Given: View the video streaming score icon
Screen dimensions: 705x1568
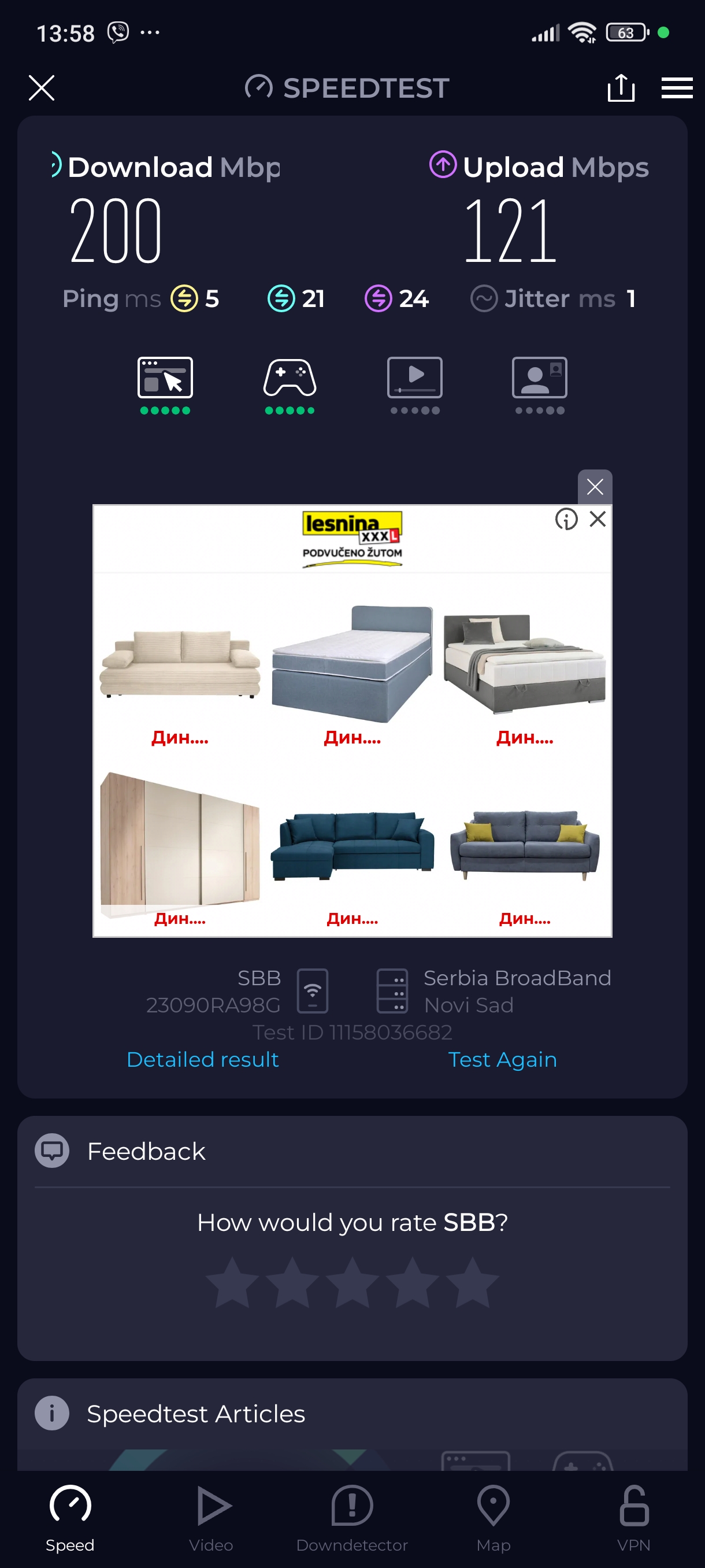Looking at the screenshot, I should (x=414, y=379).
